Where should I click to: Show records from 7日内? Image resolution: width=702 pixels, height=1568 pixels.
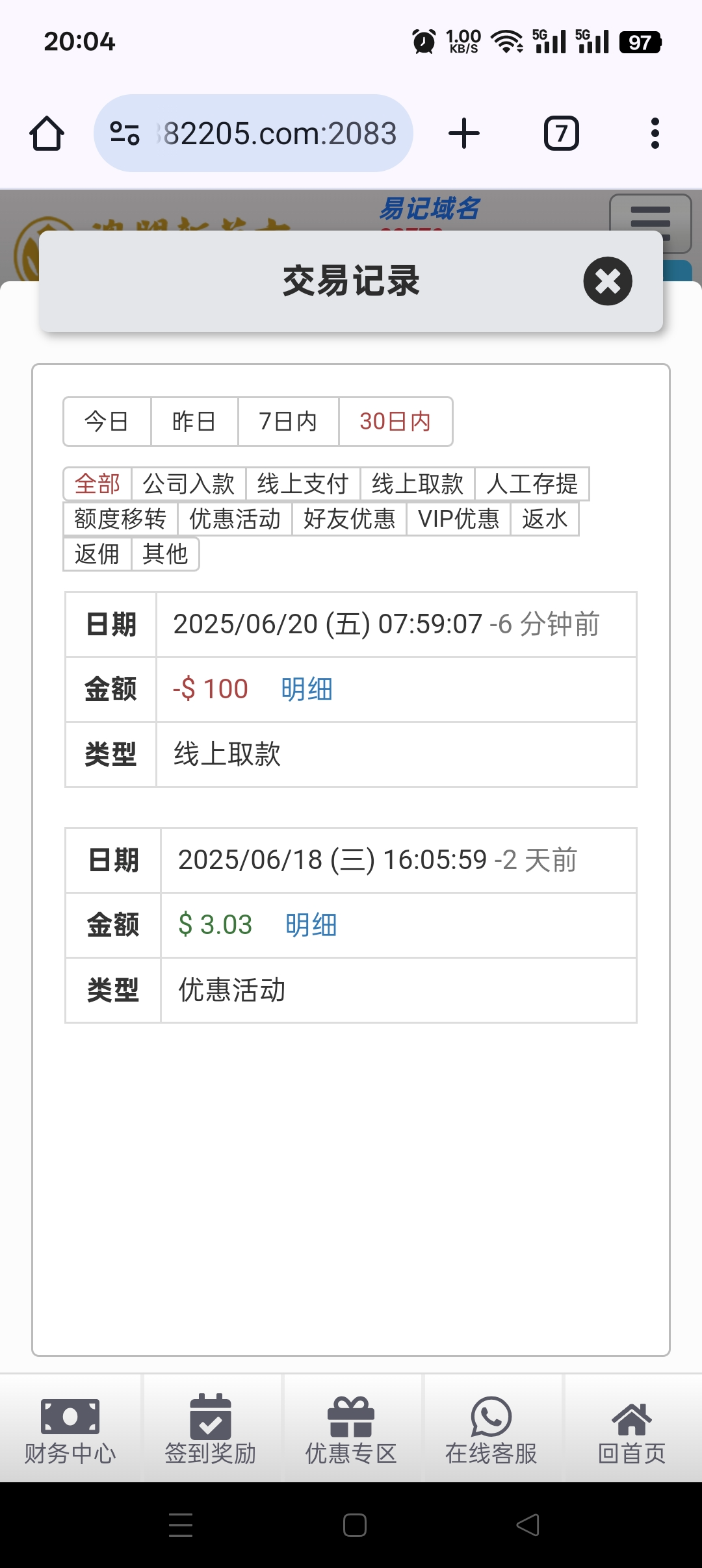tap(288, 422)
